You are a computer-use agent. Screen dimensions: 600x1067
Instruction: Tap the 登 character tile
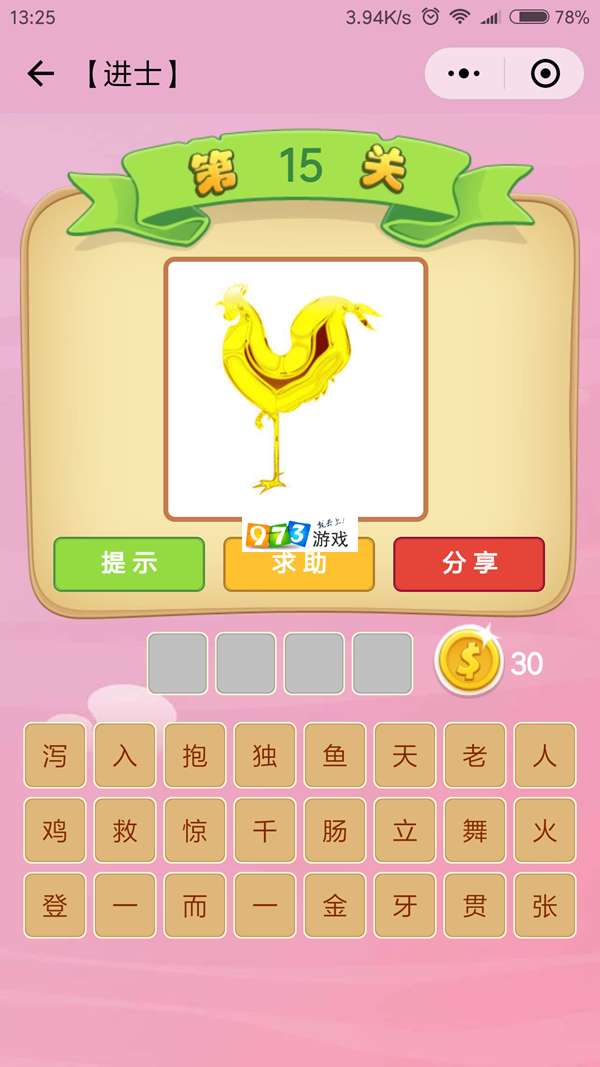tap(54, 906)
